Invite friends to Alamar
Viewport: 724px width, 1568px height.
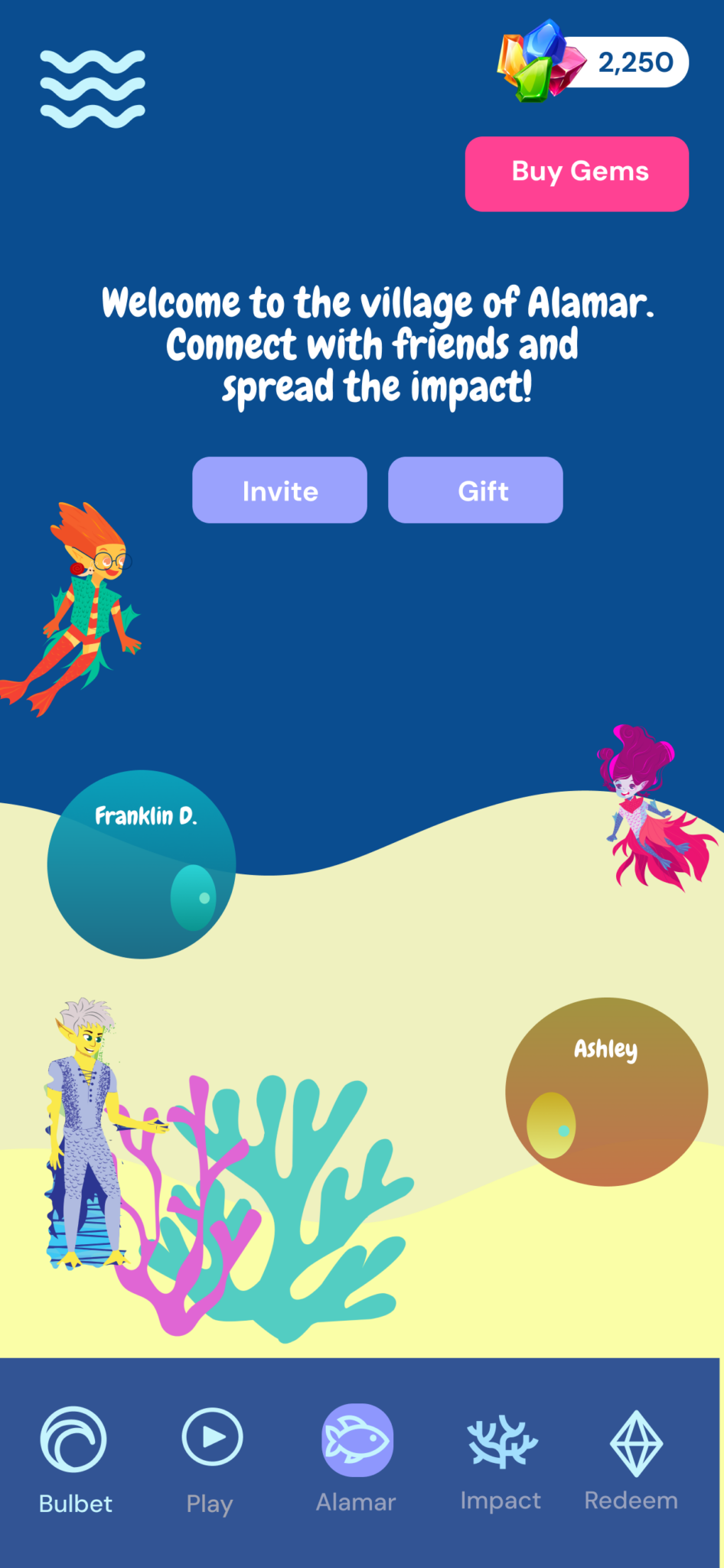pos(279,490)
